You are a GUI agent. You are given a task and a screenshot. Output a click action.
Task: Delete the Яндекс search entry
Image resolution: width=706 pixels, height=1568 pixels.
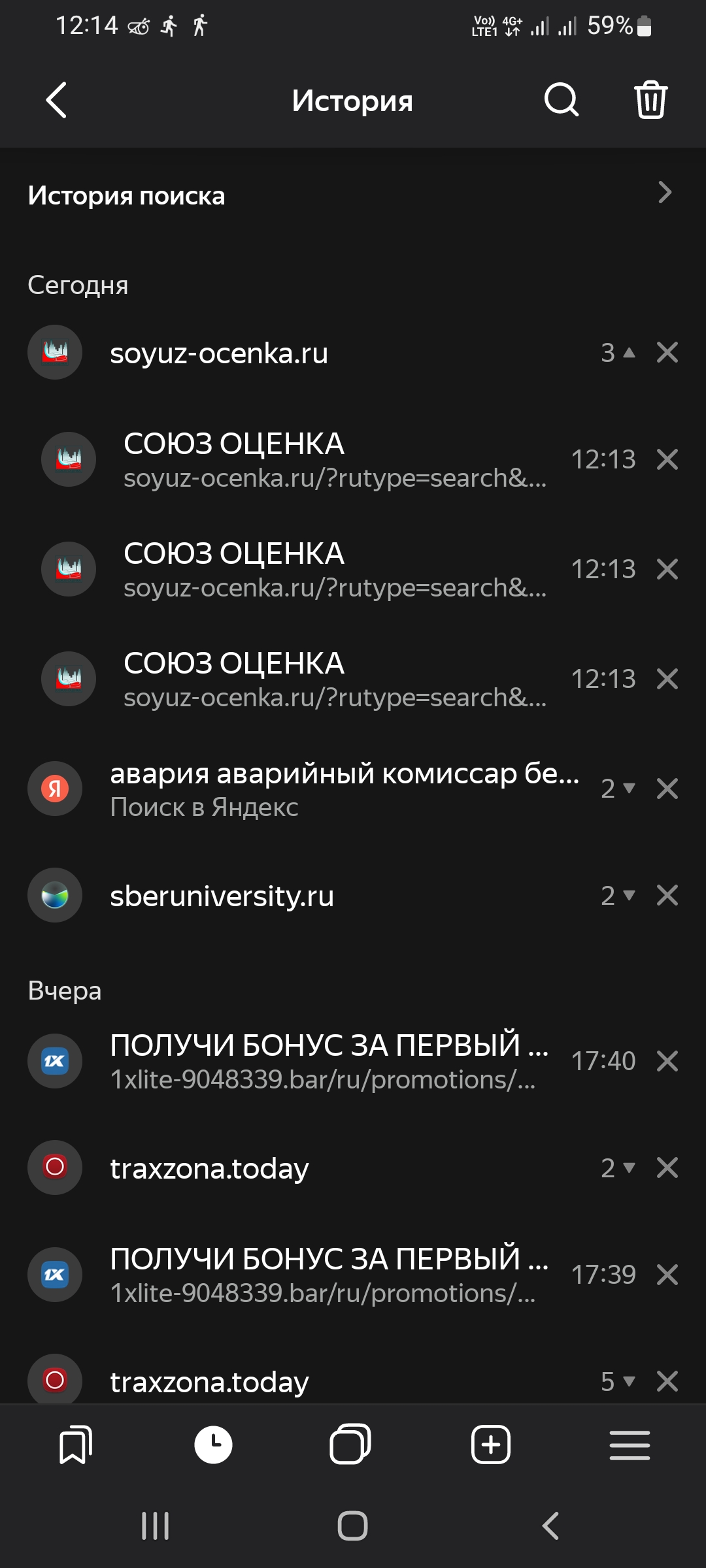pyautogui.click(x=667, y=789)
